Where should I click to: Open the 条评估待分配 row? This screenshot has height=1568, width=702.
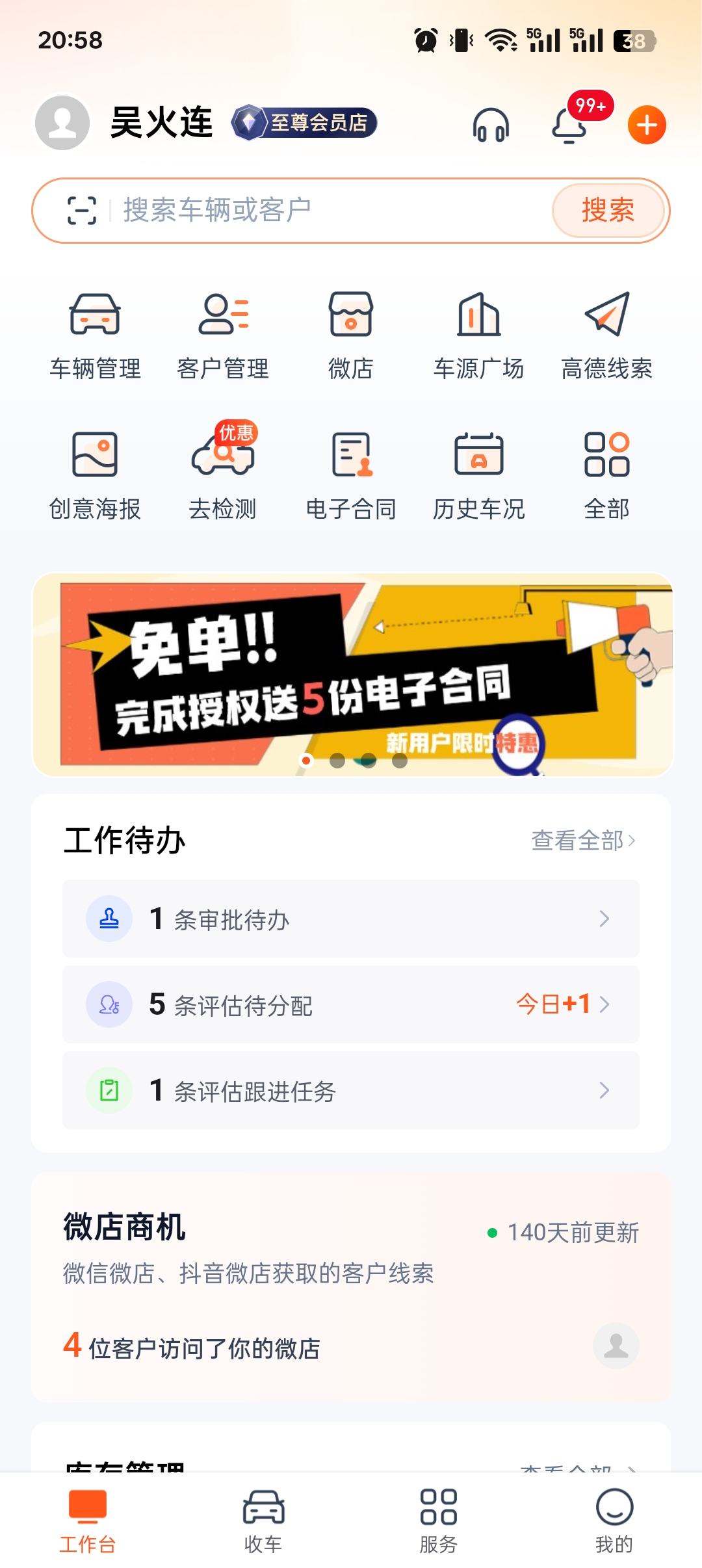coord(351,1004)
